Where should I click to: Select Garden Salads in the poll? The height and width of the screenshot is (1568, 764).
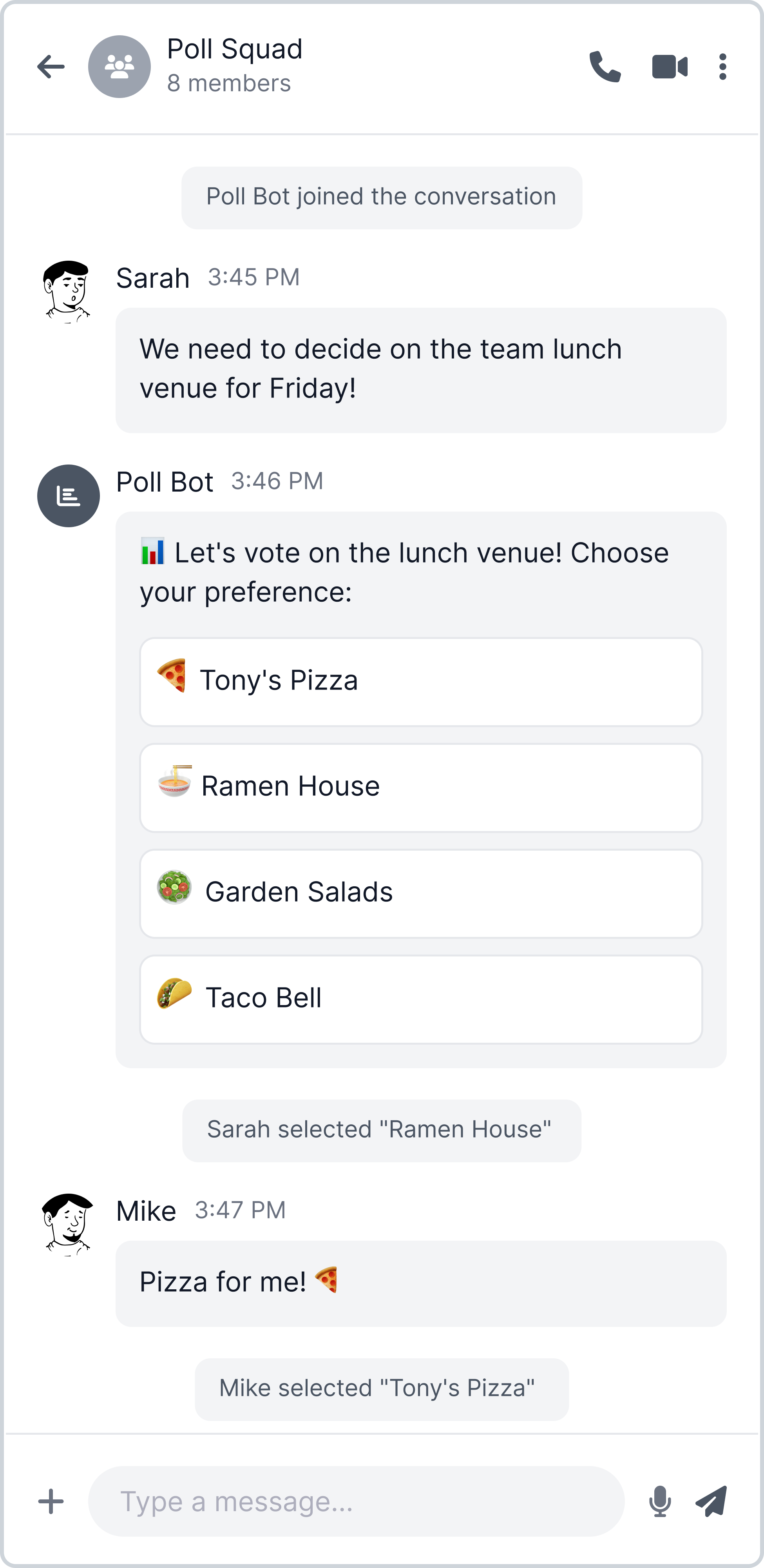tap(421, 894)
